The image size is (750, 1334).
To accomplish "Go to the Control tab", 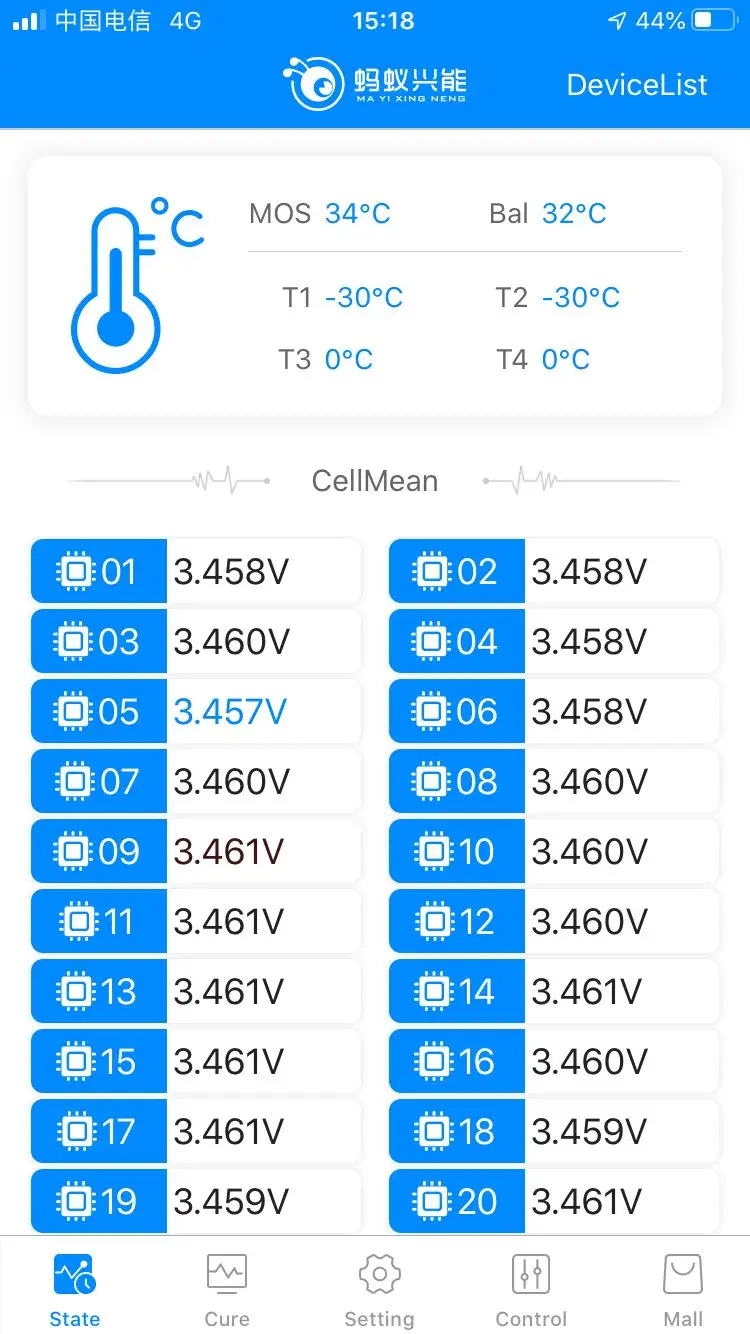I will coord(531,1290).
